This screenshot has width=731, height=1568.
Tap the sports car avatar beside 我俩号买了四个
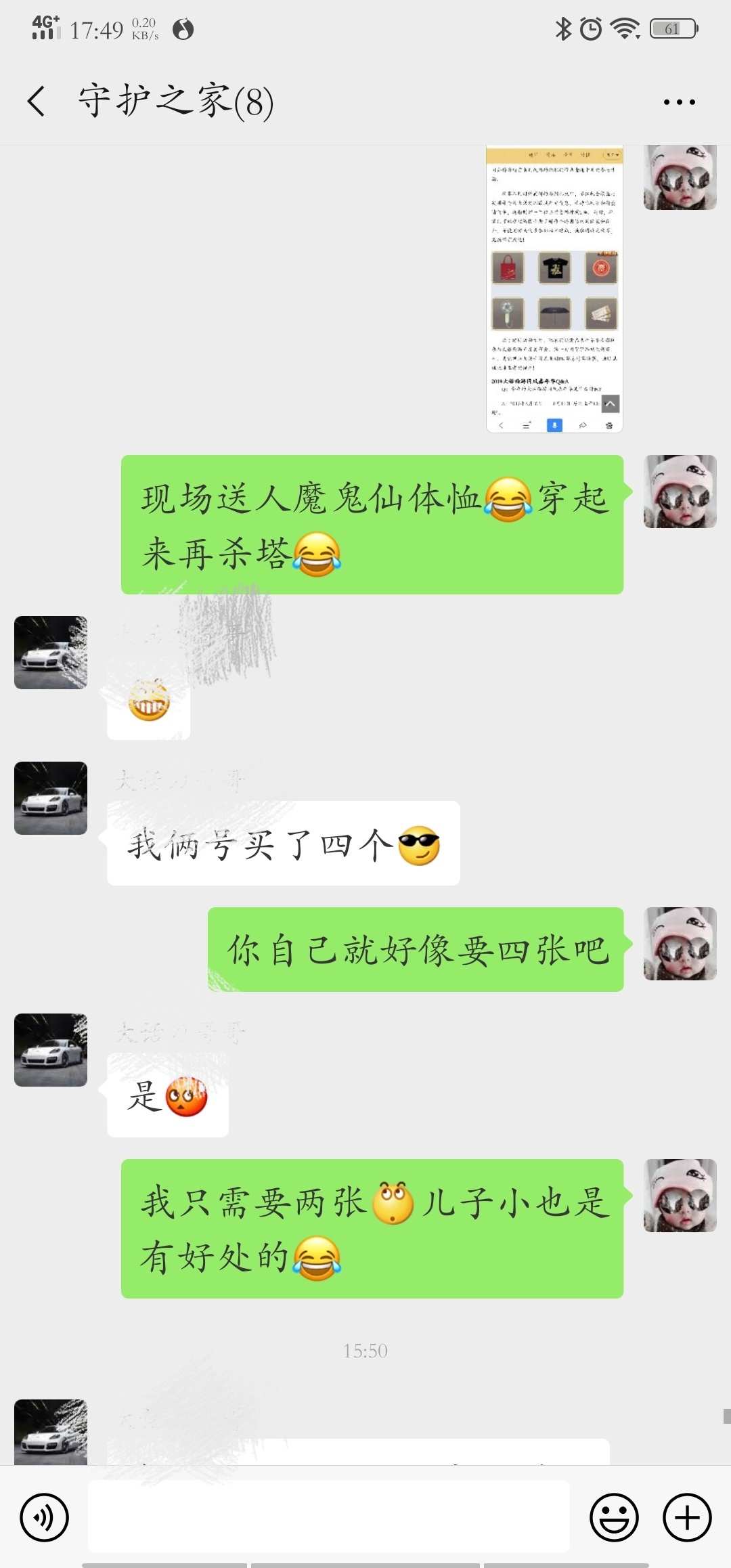click(x=51, y=798)
